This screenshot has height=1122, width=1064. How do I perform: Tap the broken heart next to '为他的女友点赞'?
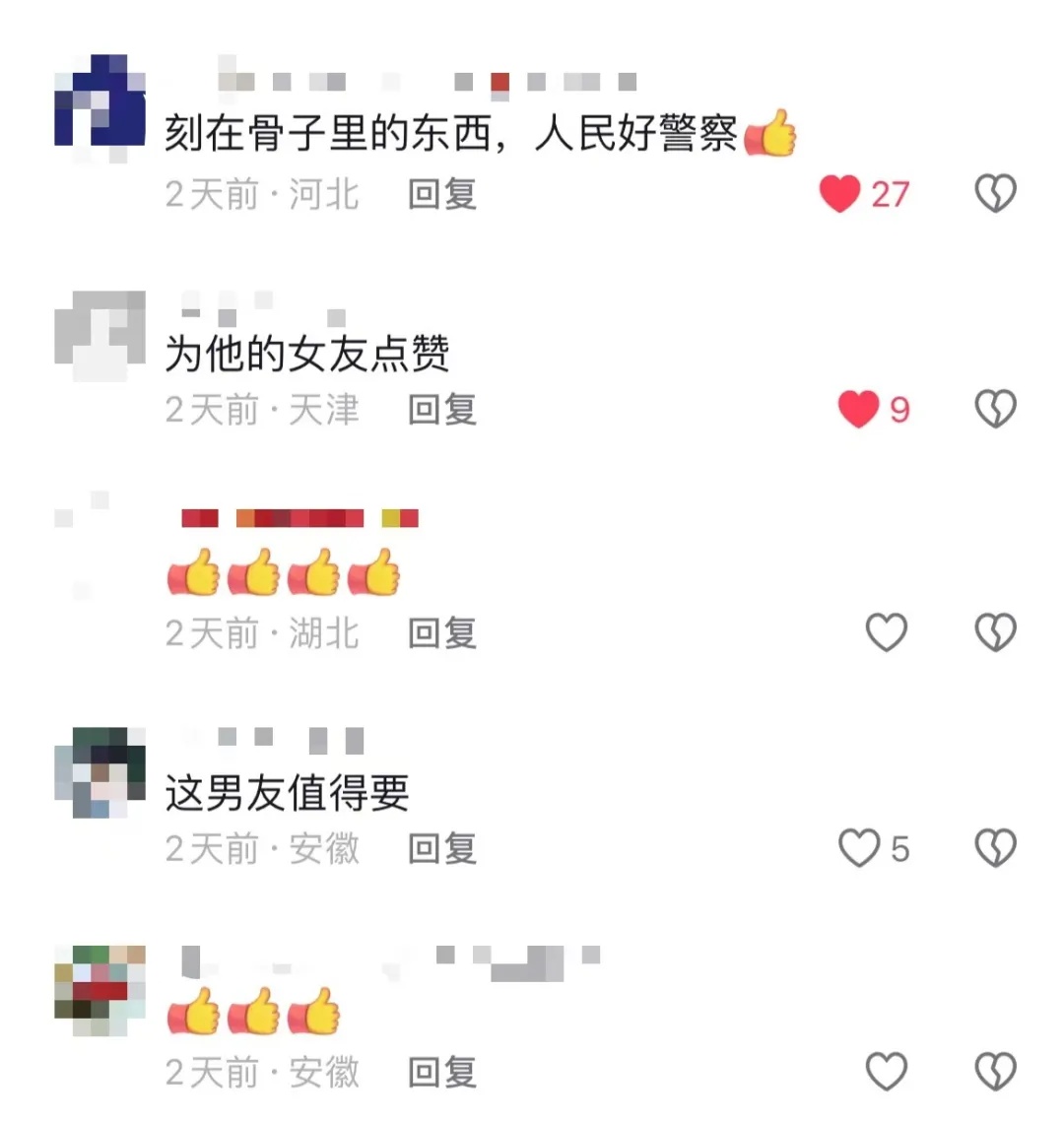click(x=995, y=409)
